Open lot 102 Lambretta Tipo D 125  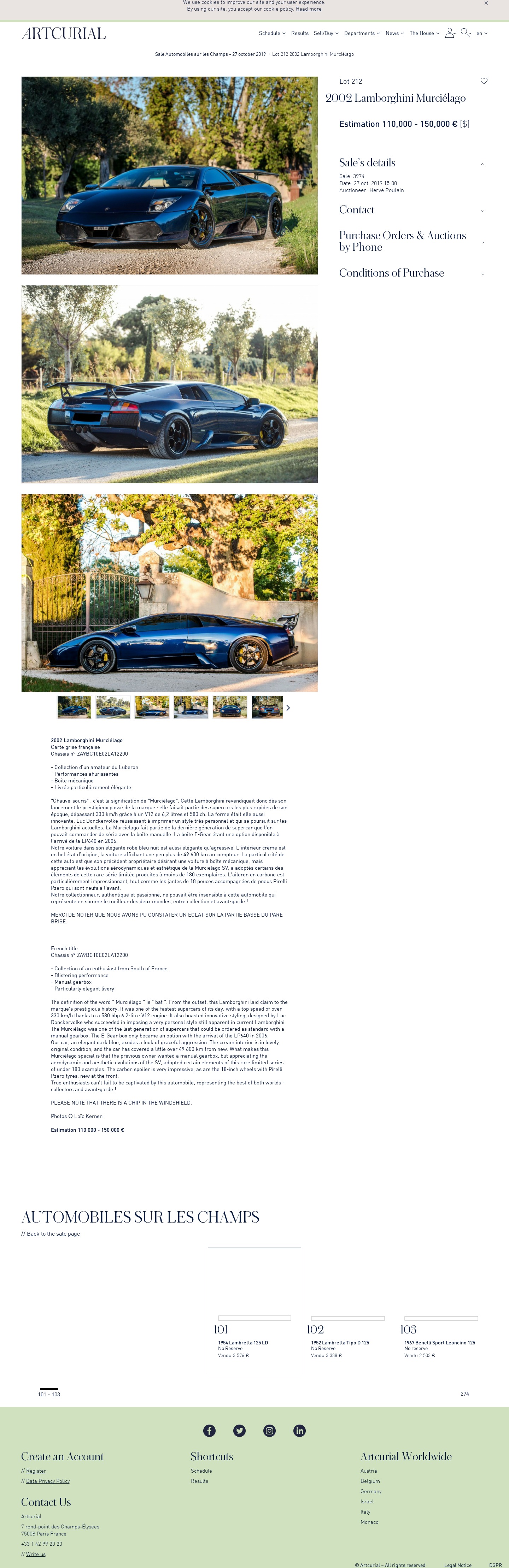[x=340, y=1342]
